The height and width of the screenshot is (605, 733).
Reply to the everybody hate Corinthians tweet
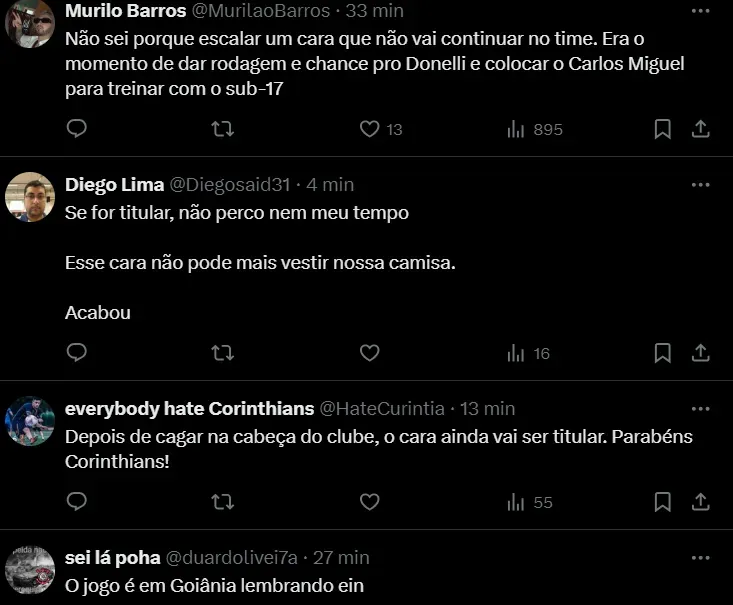click(x=77, y=501)
